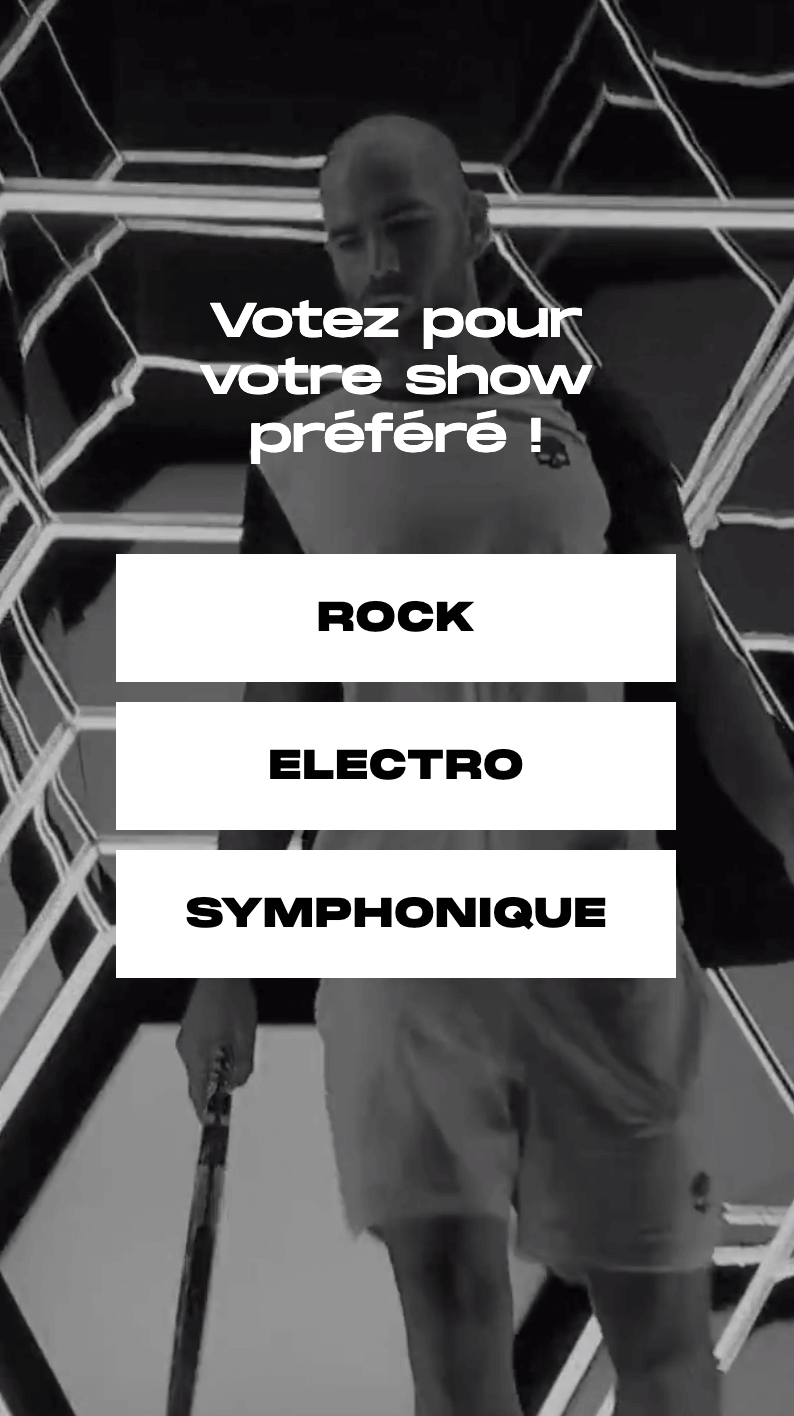Choose SYMPHONIQUE as your favorite show
Screen dimensions: 794x1416
395,914
